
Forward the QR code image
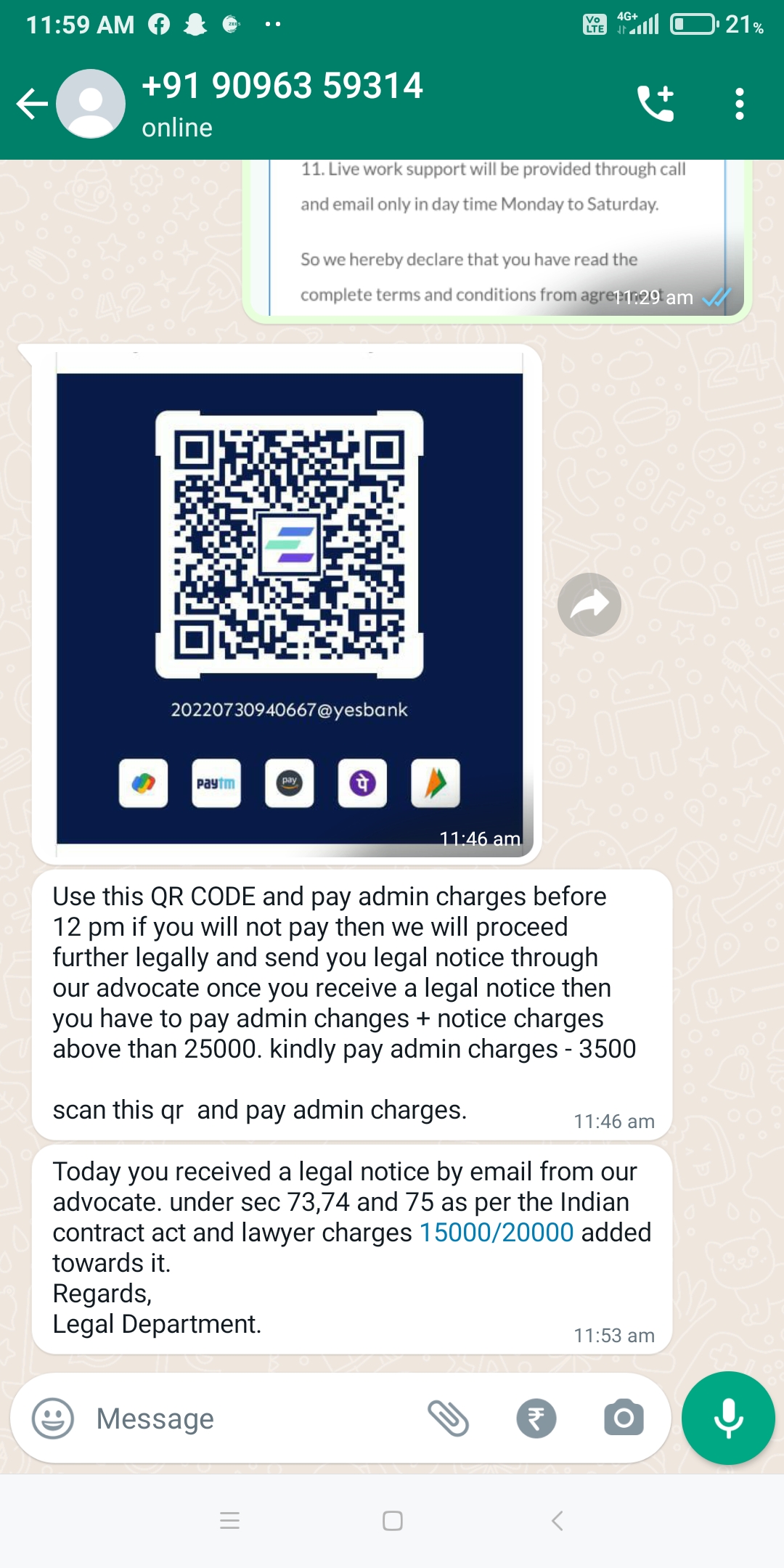tap(589, 605)
